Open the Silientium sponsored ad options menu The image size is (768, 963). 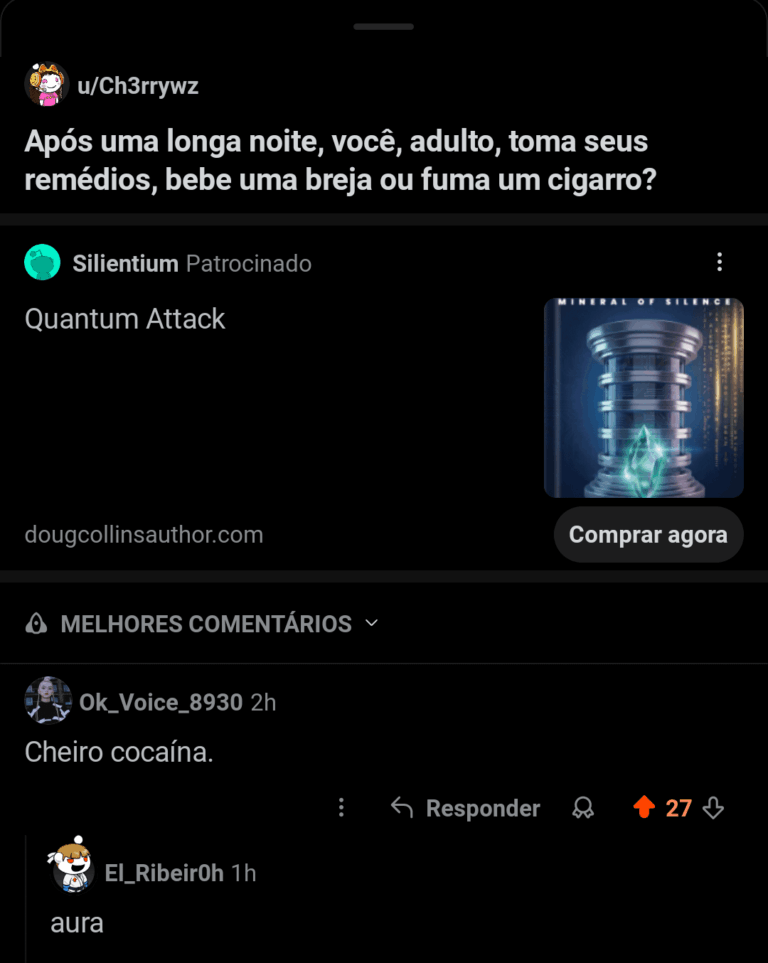coord(719,263)
